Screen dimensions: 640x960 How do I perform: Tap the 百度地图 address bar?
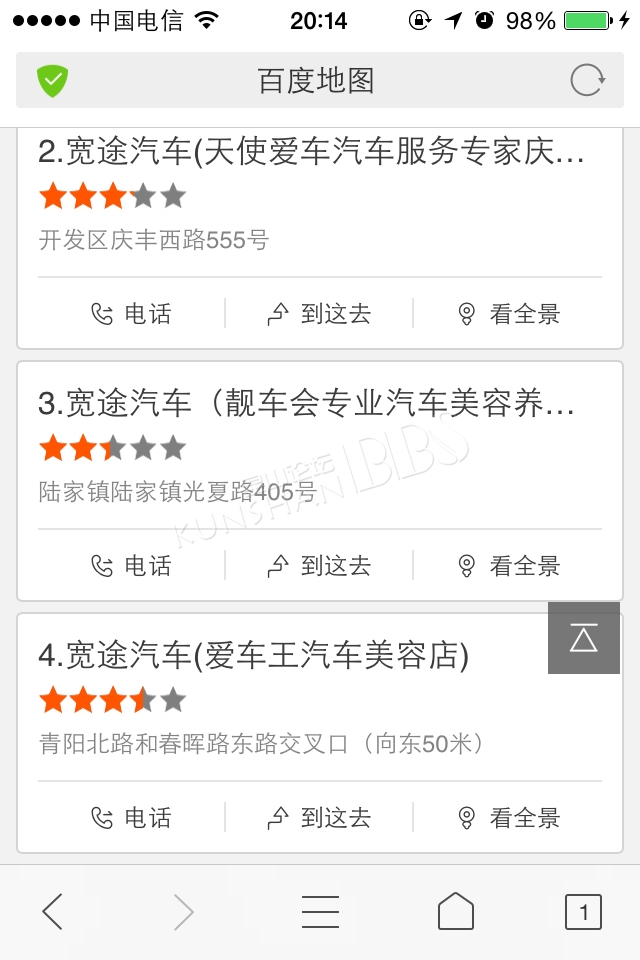(316, 80)
